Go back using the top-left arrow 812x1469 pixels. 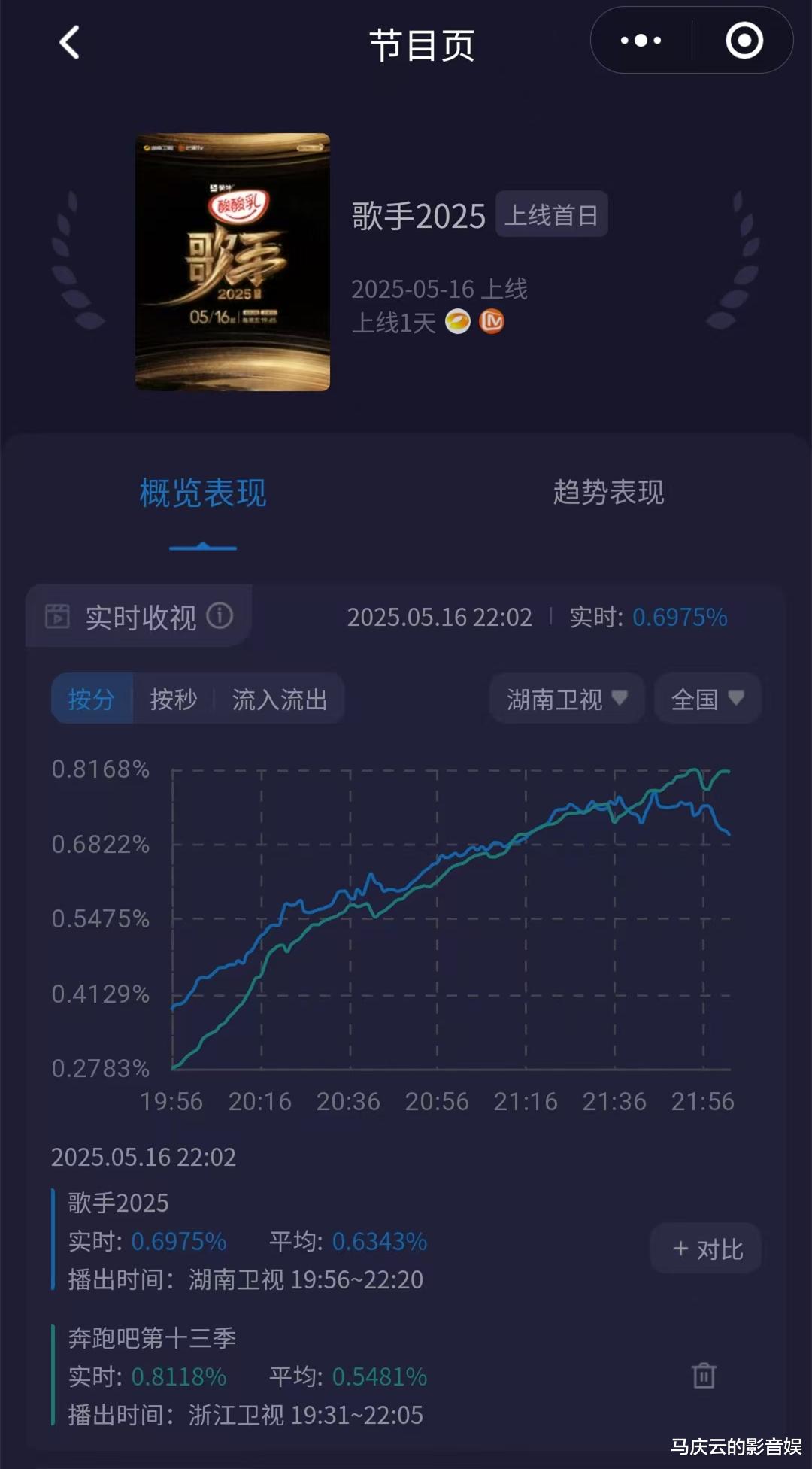pos(70,42)
